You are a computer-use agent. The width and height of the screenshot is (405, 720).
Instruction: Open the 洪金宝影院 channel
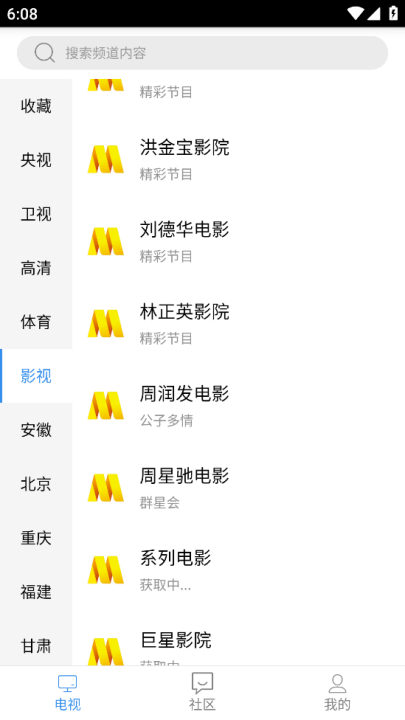point(238,159)
